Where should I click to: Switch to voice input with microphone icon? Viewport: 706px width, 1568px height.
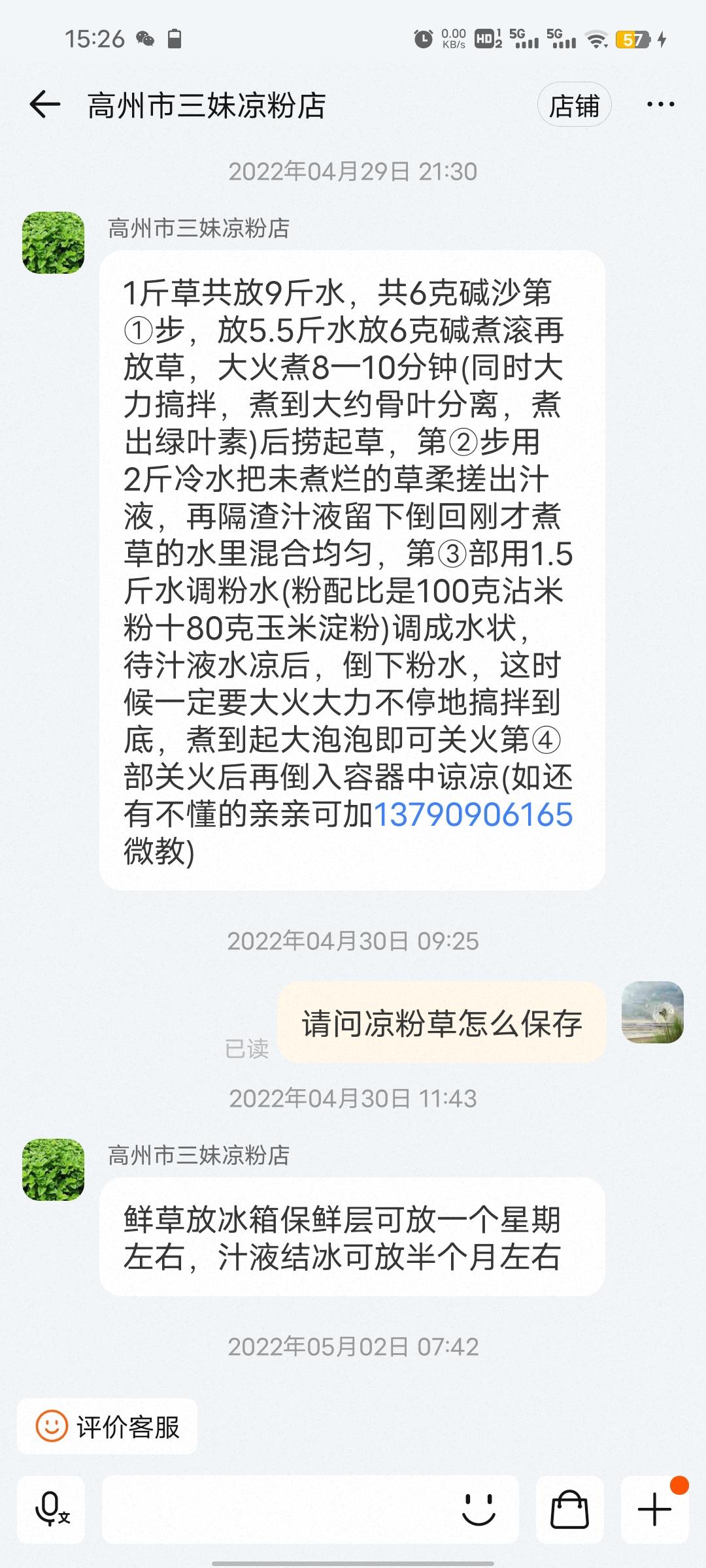[x=51, y=1509]
